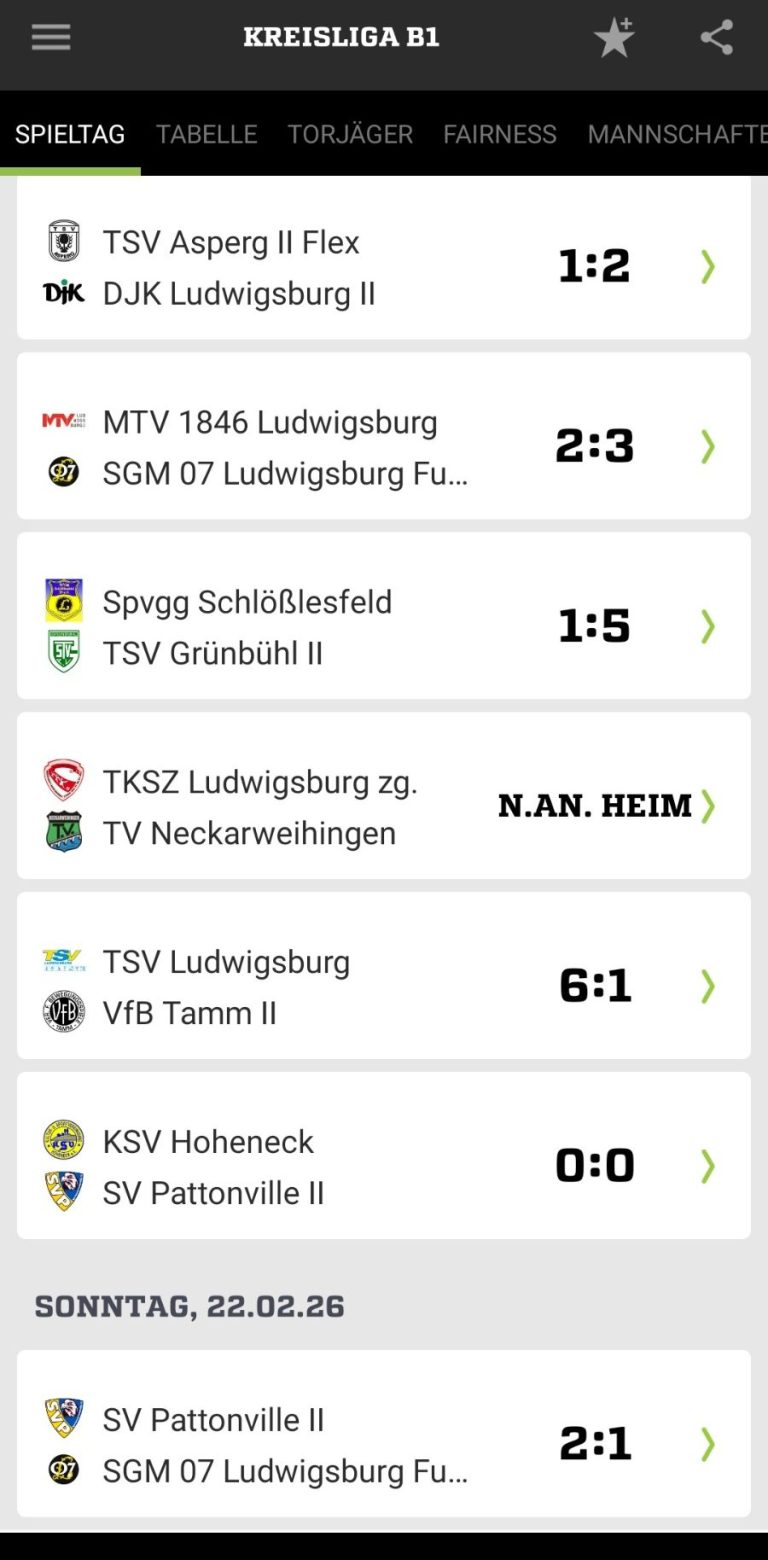The height and width of the screenshot is (1560, 768).
Task: Select the Mannschaften tab
Action: [676, 134]
